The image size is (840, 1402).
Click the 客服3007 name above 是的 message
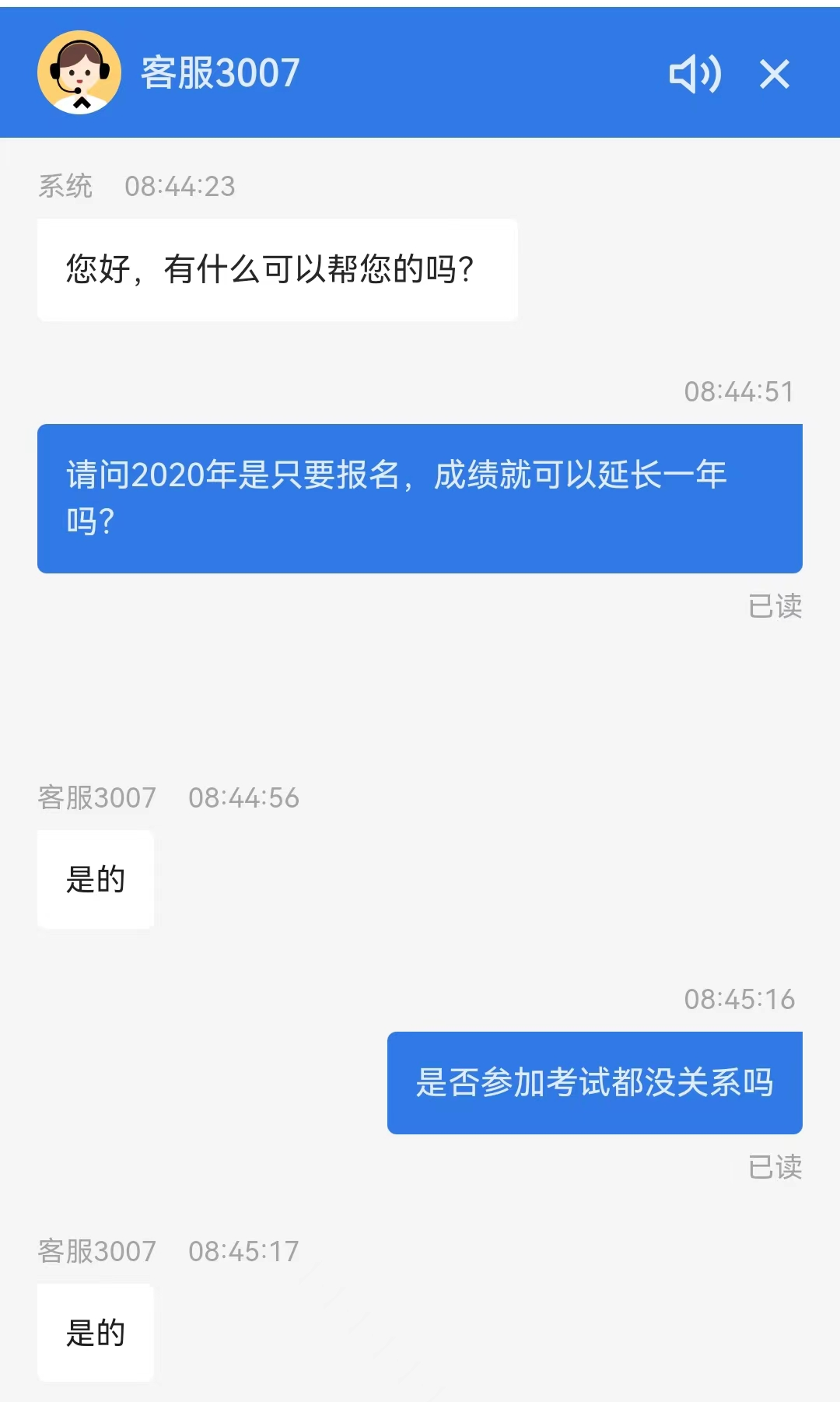pos(95,797)
